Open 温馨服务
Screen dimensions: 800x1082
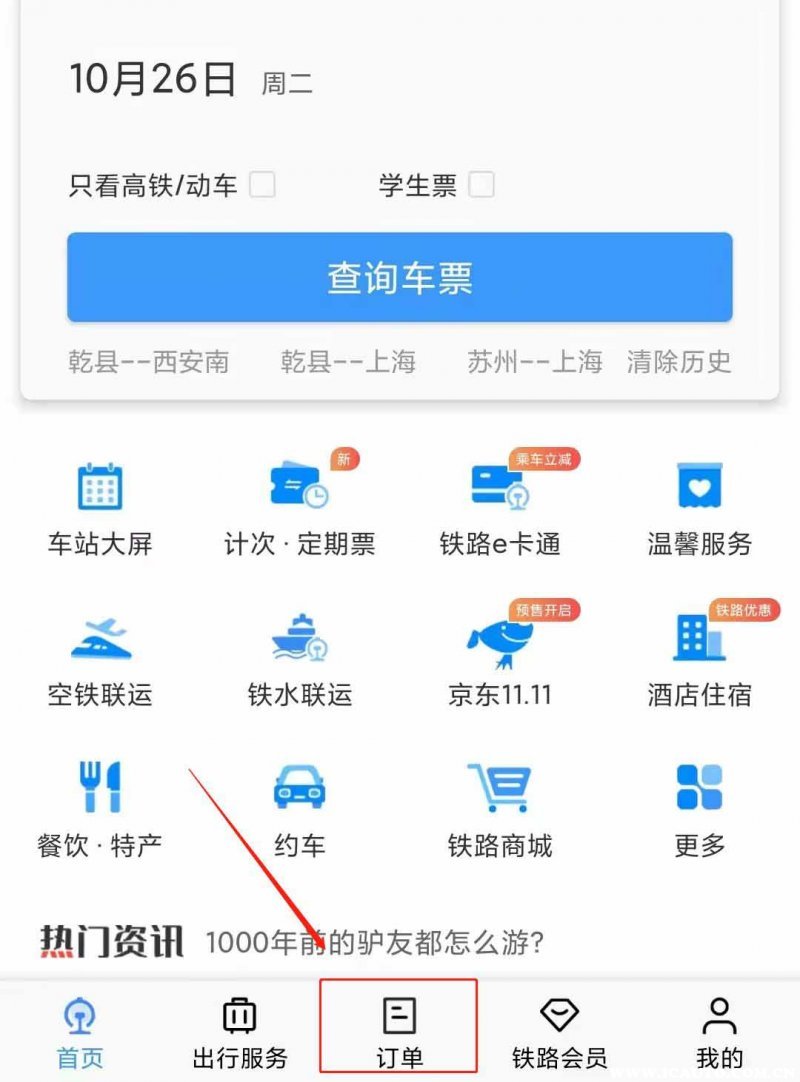point(699,508)
